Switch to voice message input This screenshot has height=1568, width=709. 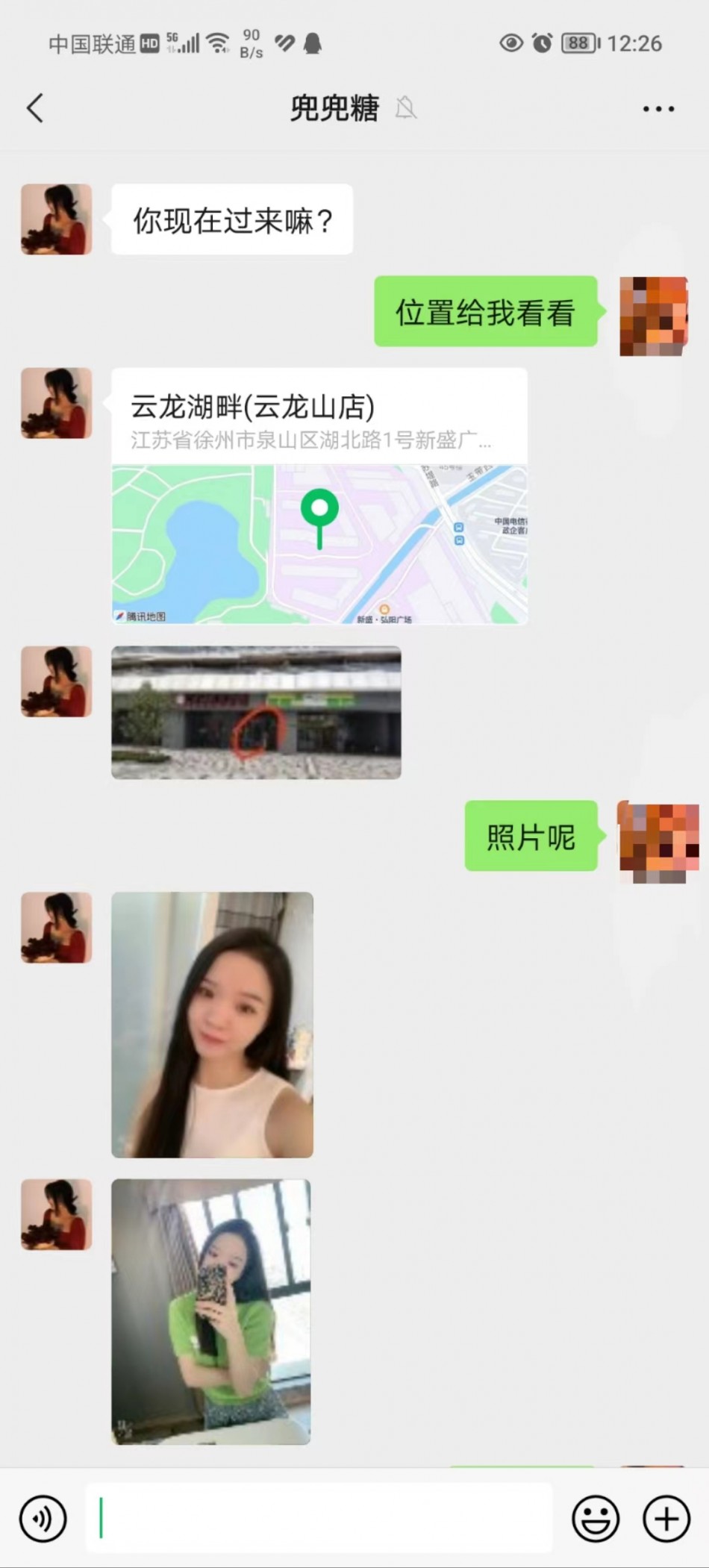click(x=43, y=1518)
